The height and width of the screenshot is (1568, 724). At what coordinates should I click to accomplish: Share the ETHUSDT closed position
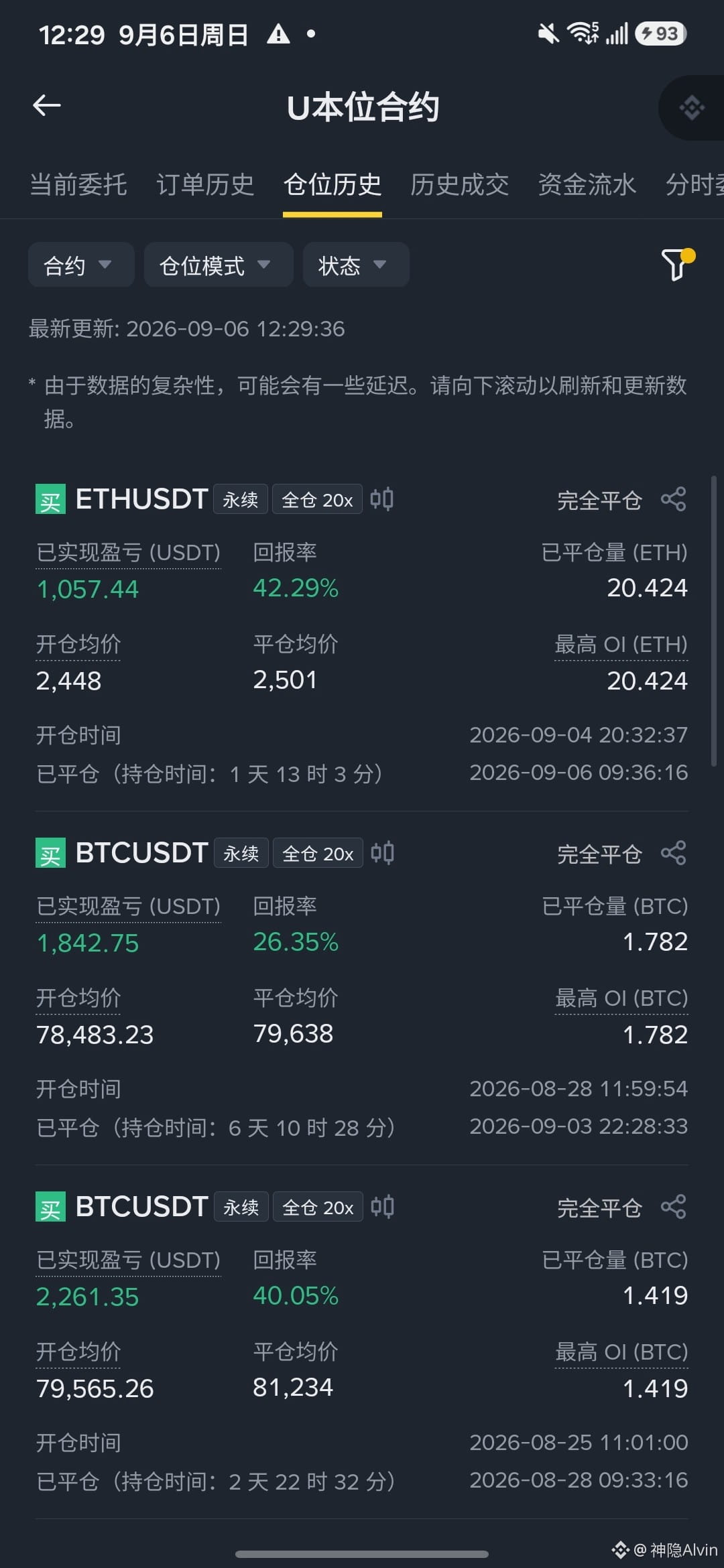pyautogui.click(x=673, y=499)
